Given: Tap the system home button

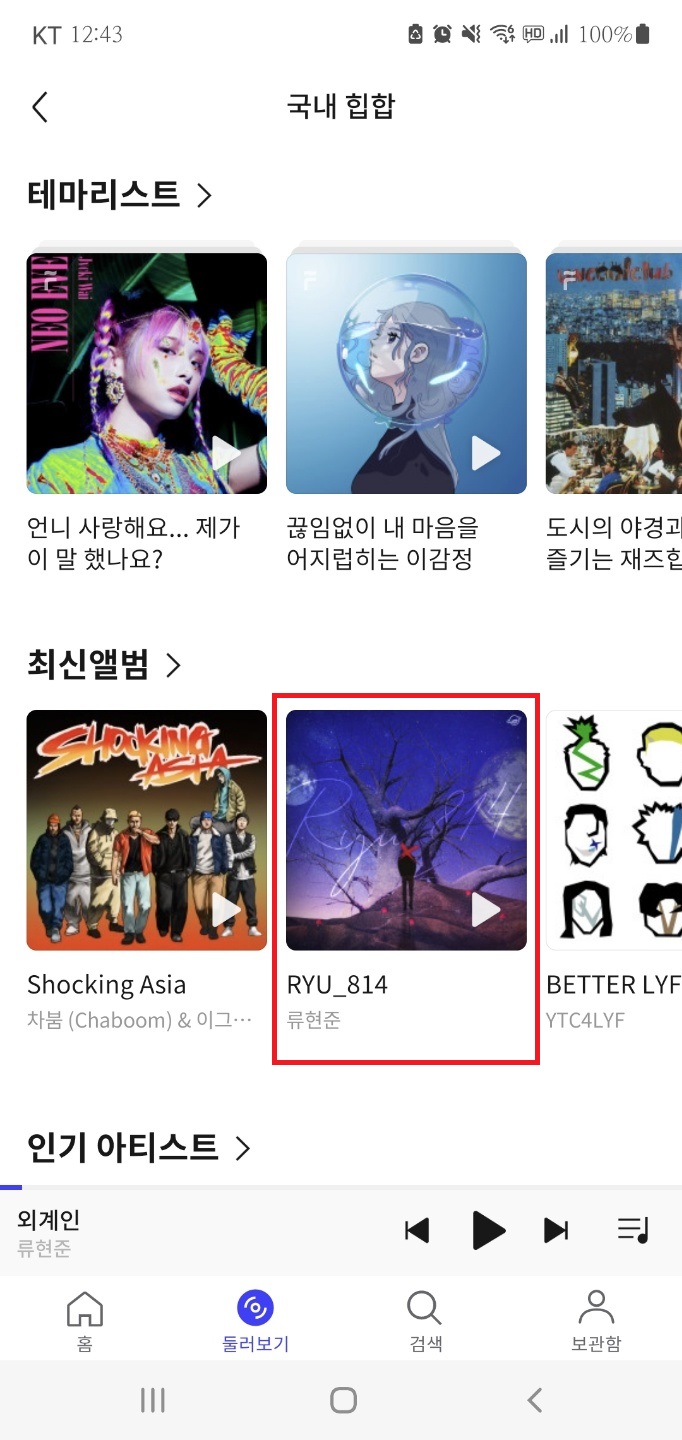Looking at the screenshot, I should 343,1400.
